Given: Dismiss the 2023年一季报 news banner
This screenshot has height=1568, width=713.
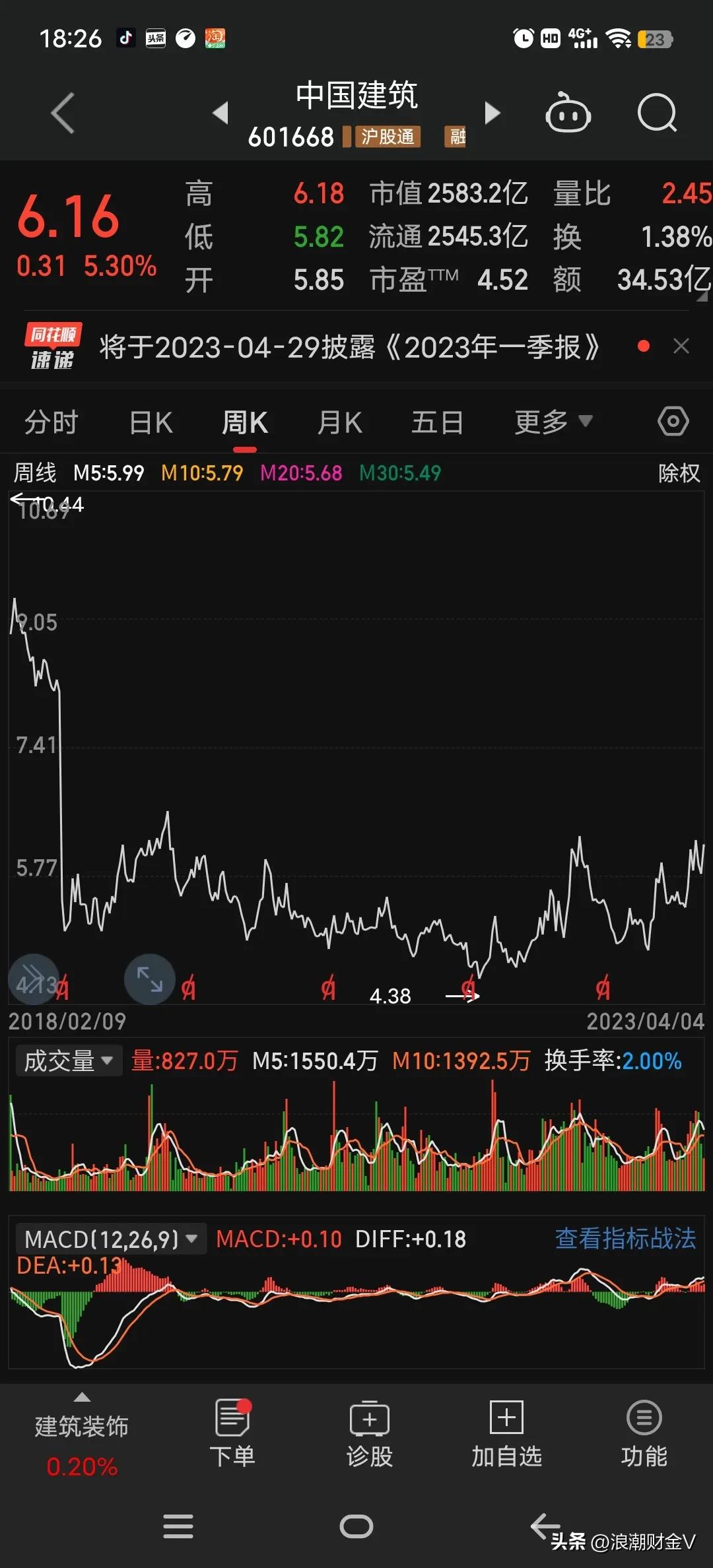Looking at the screenshot, I should pyautogui.click(x=681, y=346).
